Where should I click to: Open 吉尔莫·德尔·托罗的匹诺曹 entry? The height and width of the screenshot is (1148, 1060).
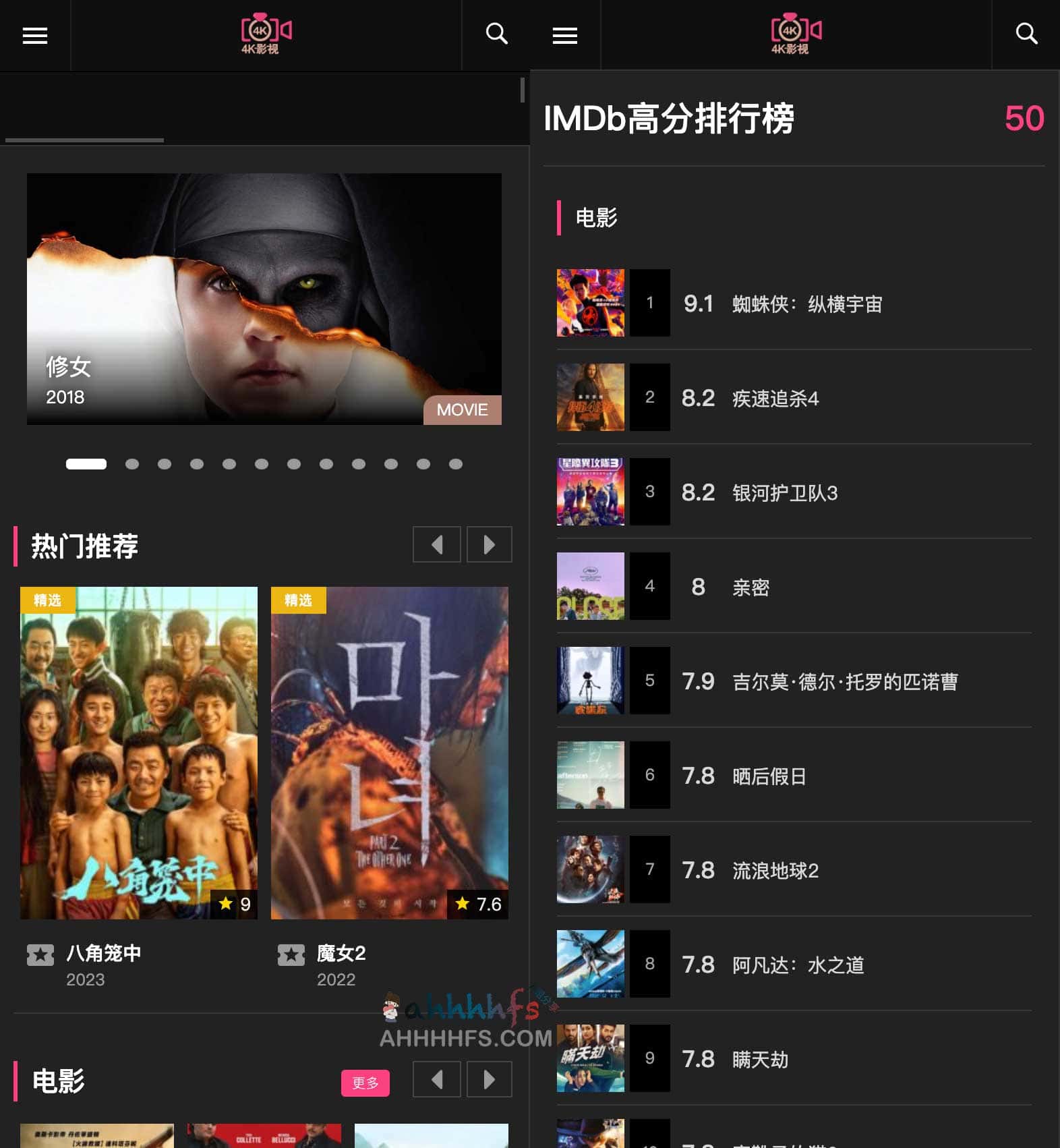pyautogui.click(x=844, y=682)
